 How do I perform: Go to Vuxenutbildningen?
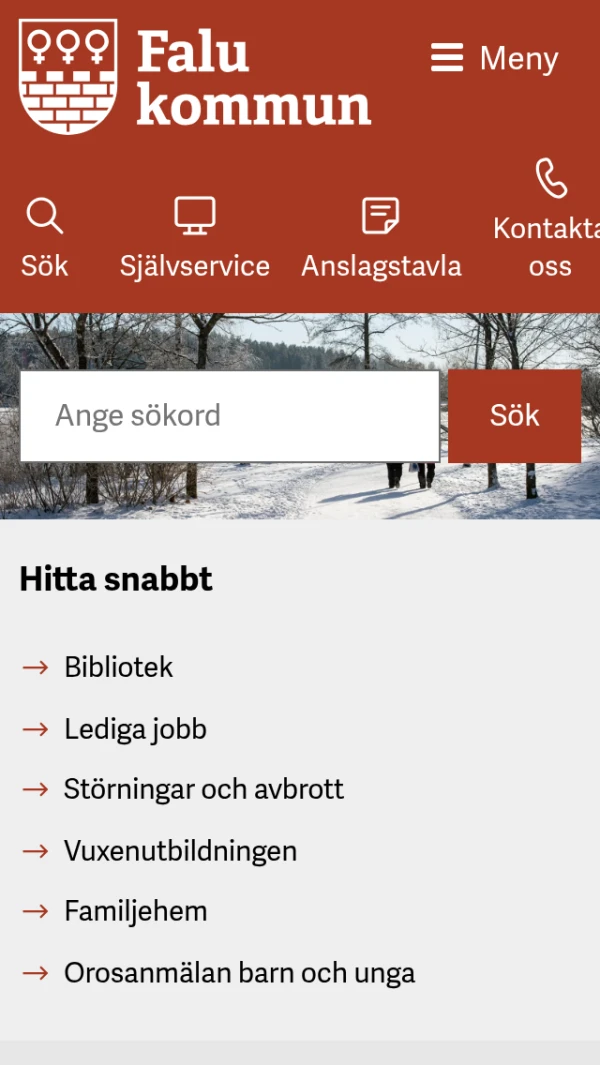coord(180,851)
